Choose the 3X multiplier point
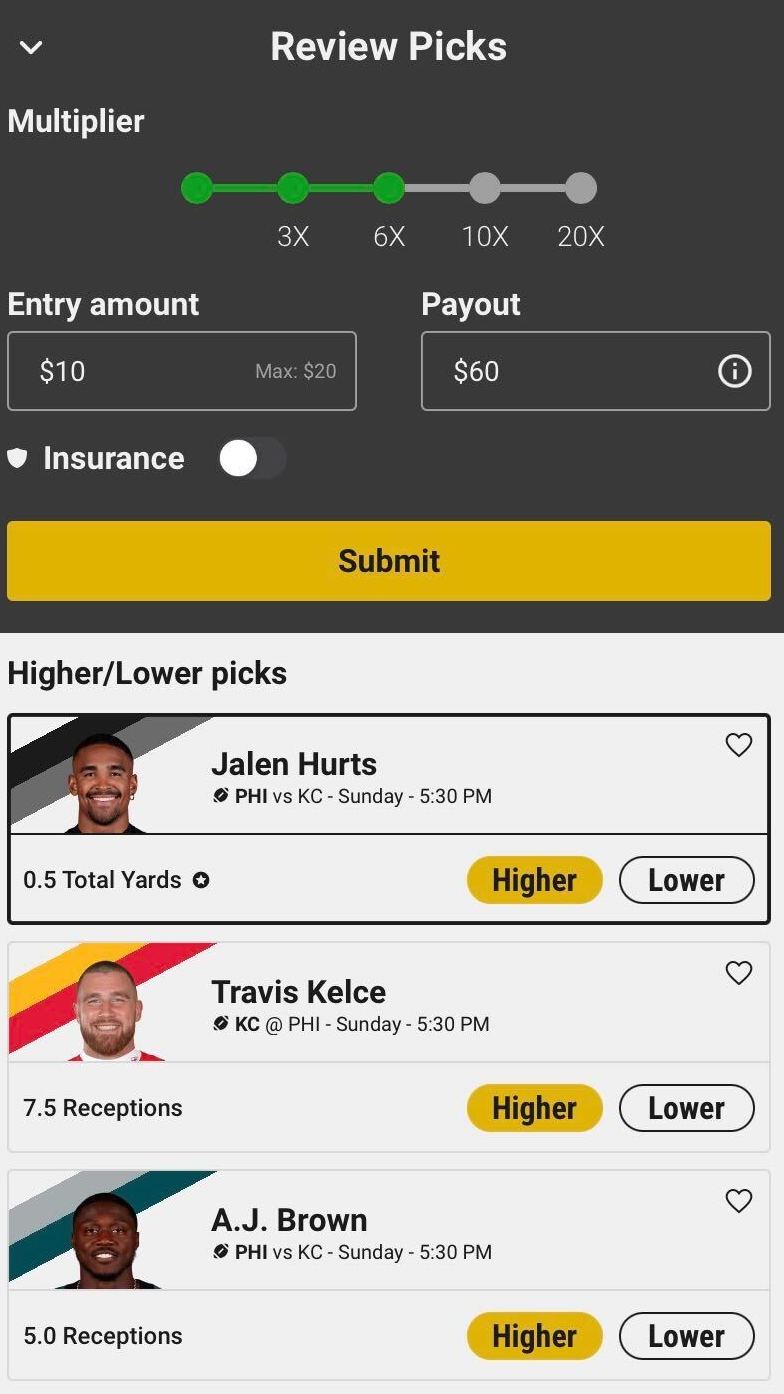Image resolution: width=784 pixels, height=1394 pixels. point(293,188)
